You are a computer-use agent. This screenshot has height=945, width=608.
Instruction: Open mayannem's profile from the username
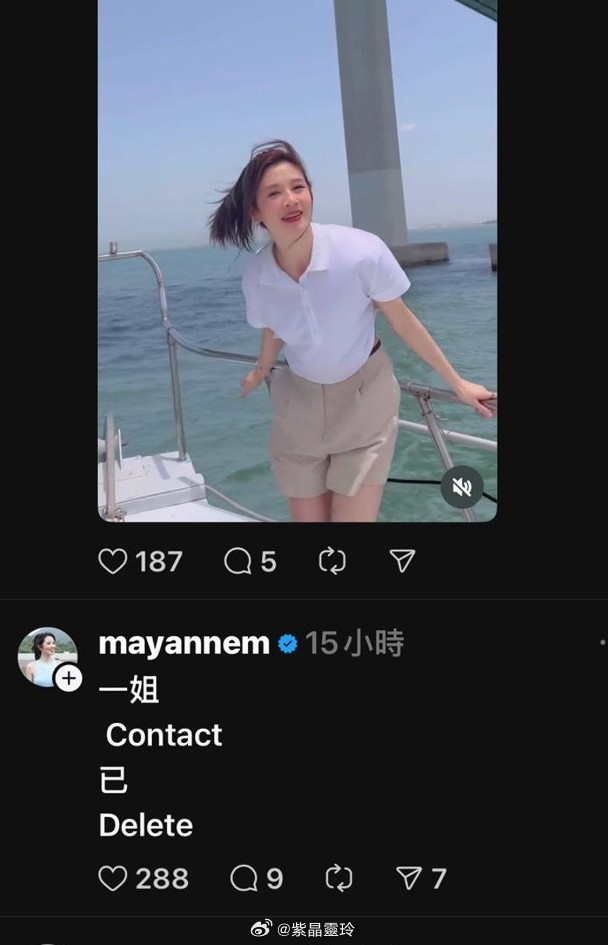coord(184,643)
